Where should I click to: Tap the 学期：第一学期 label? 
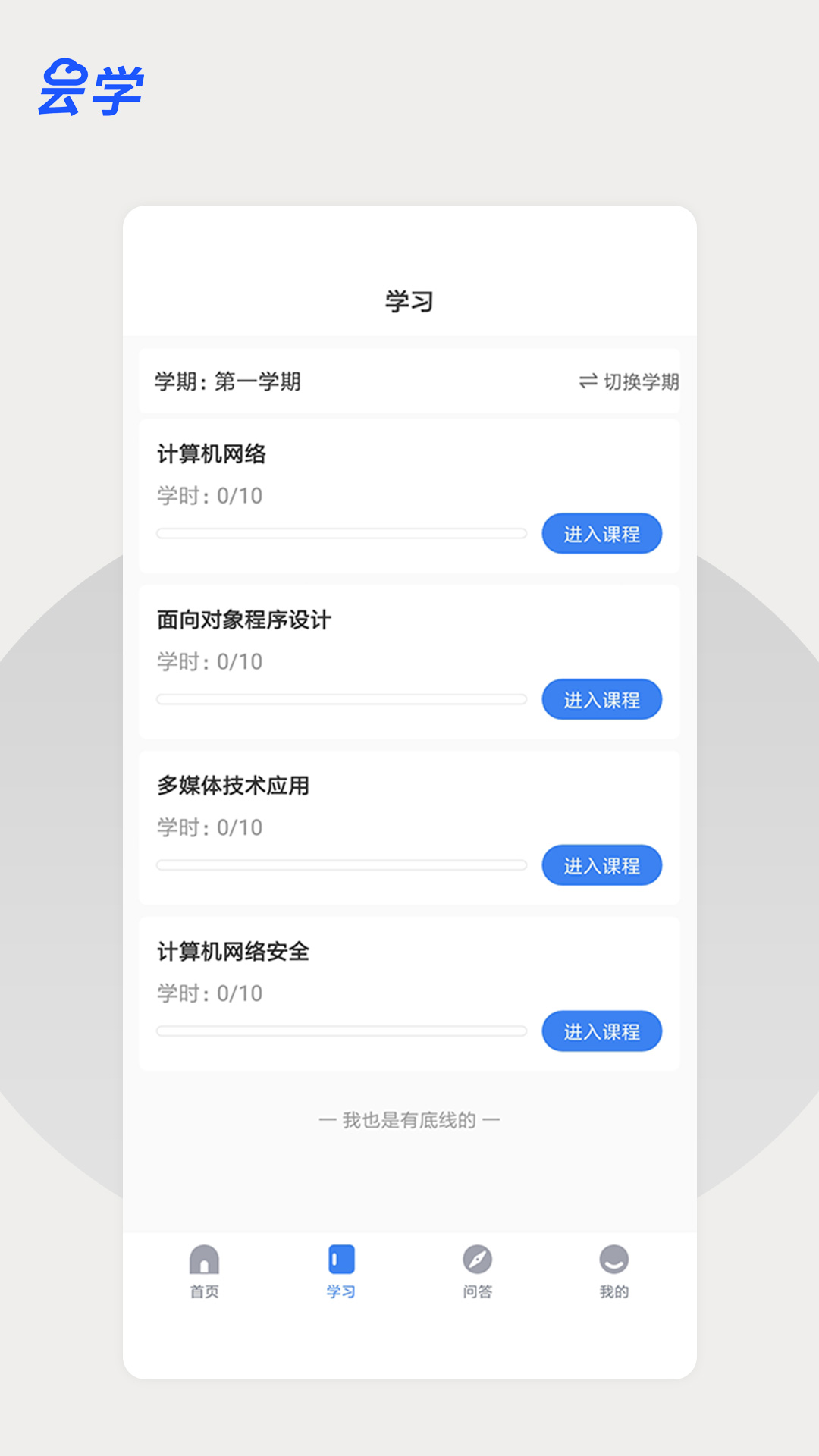(227, 383)
